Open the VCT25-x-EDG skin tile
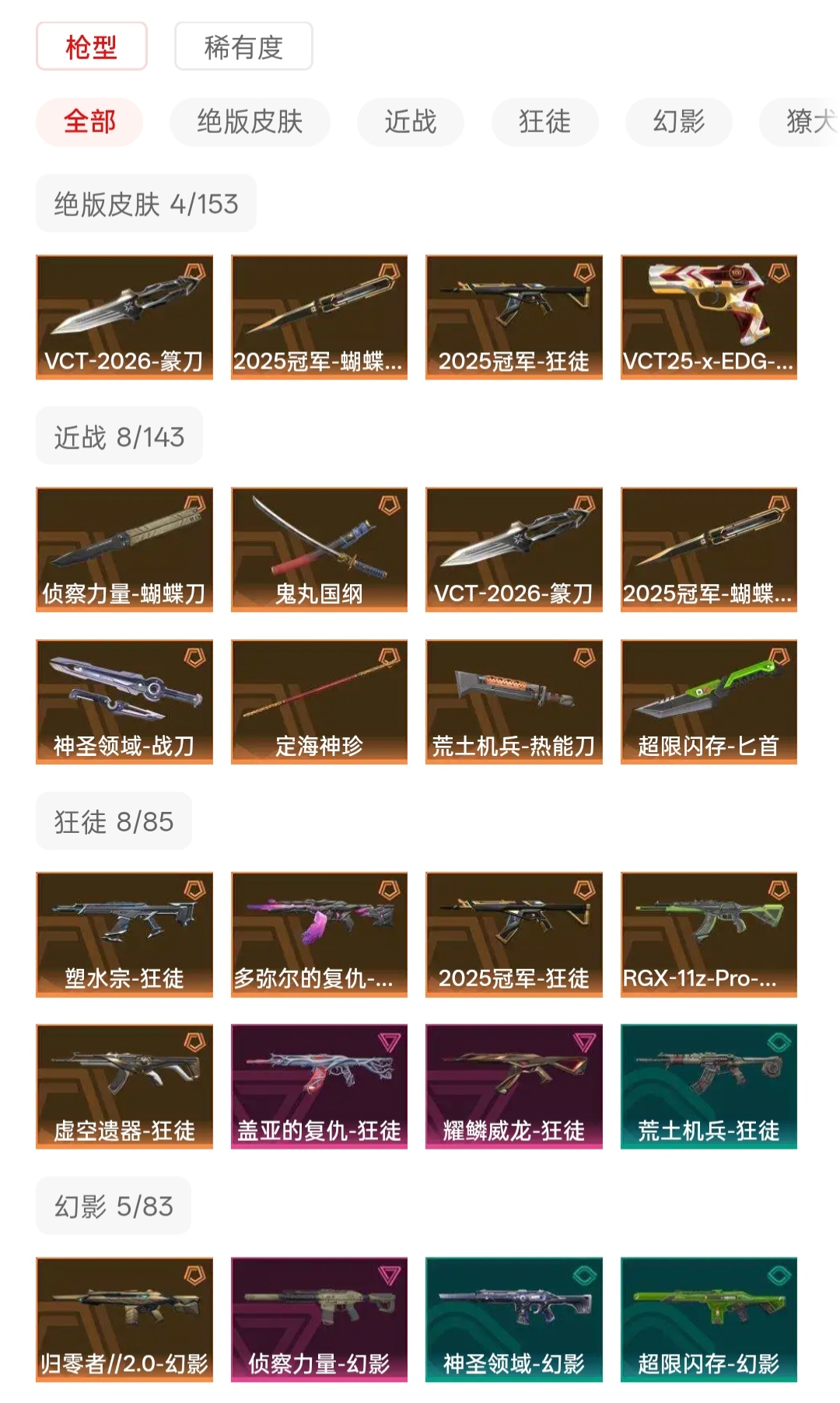This screenshot has width=840, height=1403. [709, 317]
